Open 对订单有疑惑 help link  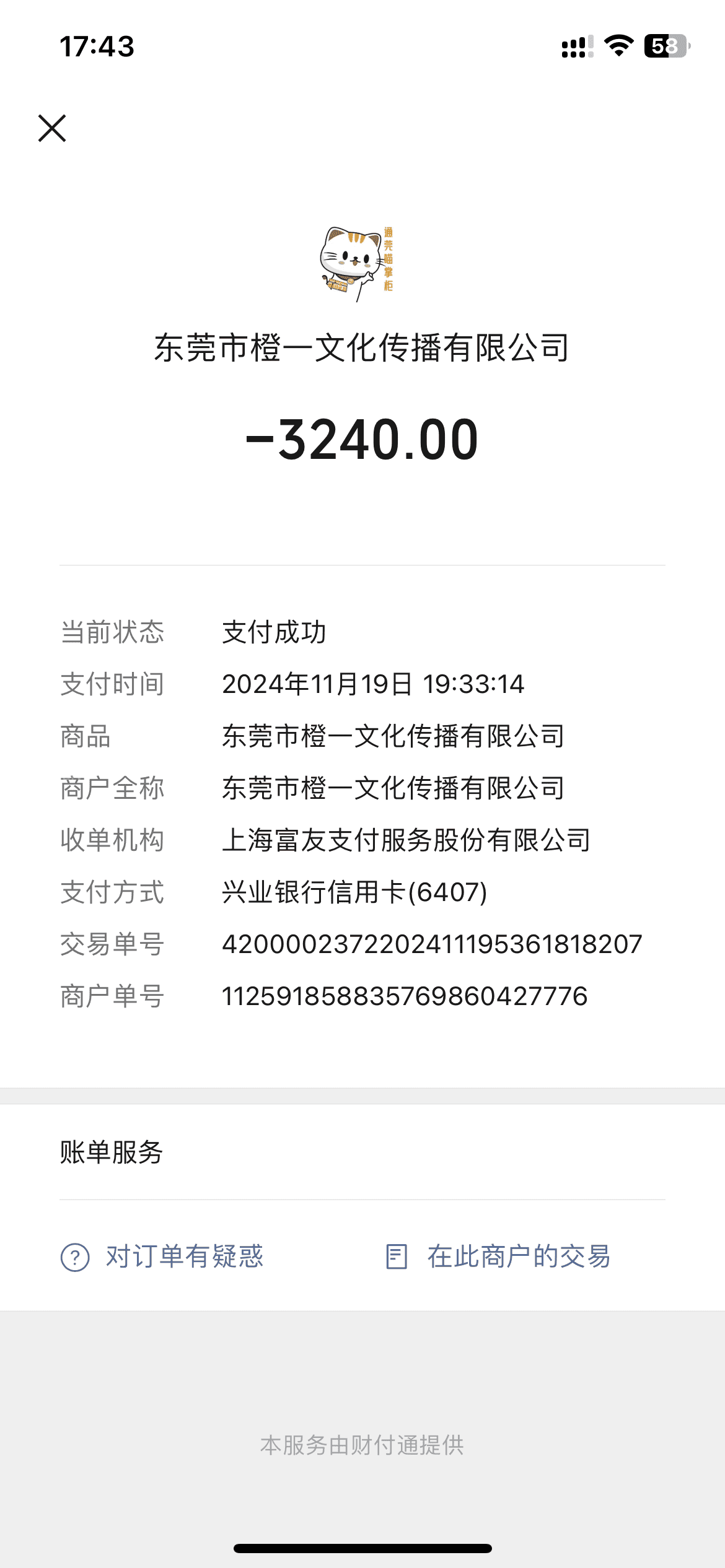click(162, 1257)
